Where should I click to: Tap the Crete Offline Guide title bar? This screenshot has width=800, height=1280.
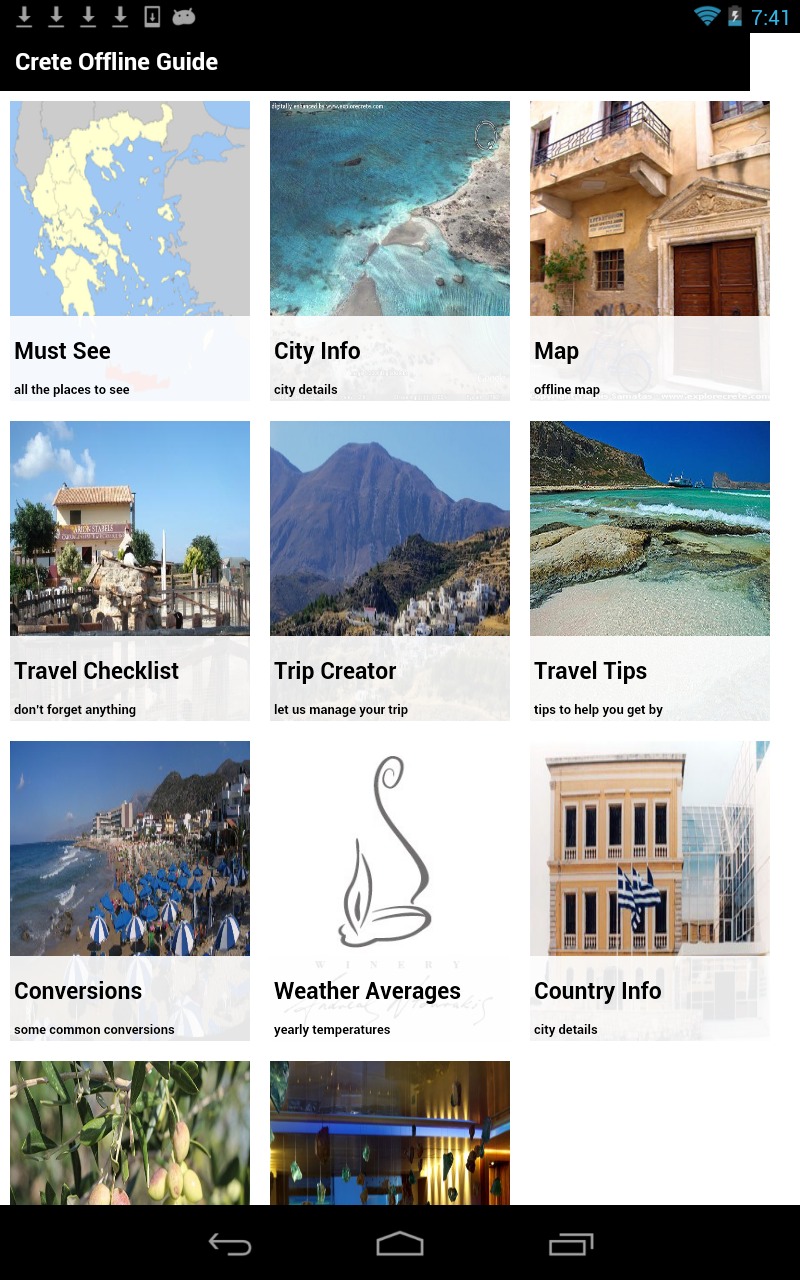(x=116, y=61)
